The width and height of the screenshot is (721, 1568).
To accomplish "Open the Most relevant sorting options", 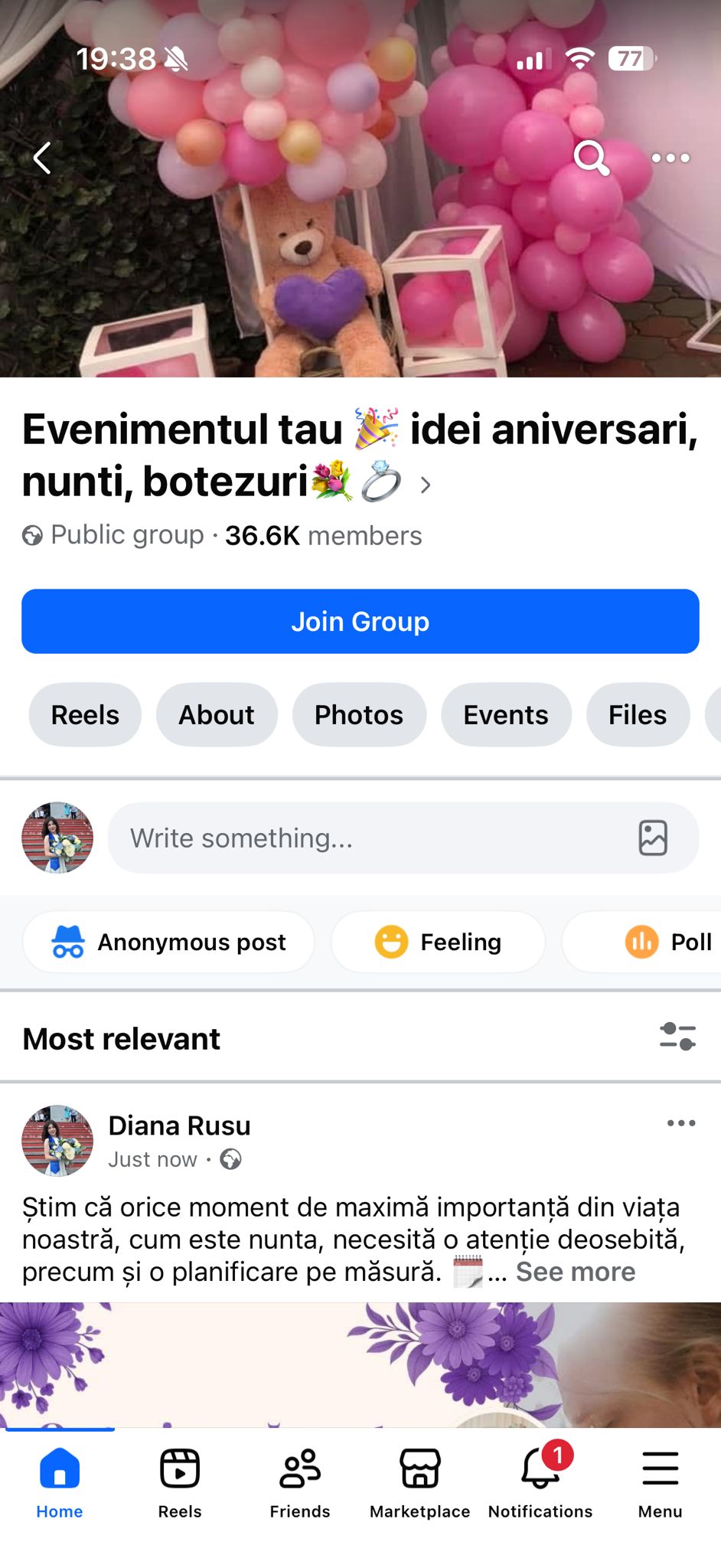I will click(678, 1038).
